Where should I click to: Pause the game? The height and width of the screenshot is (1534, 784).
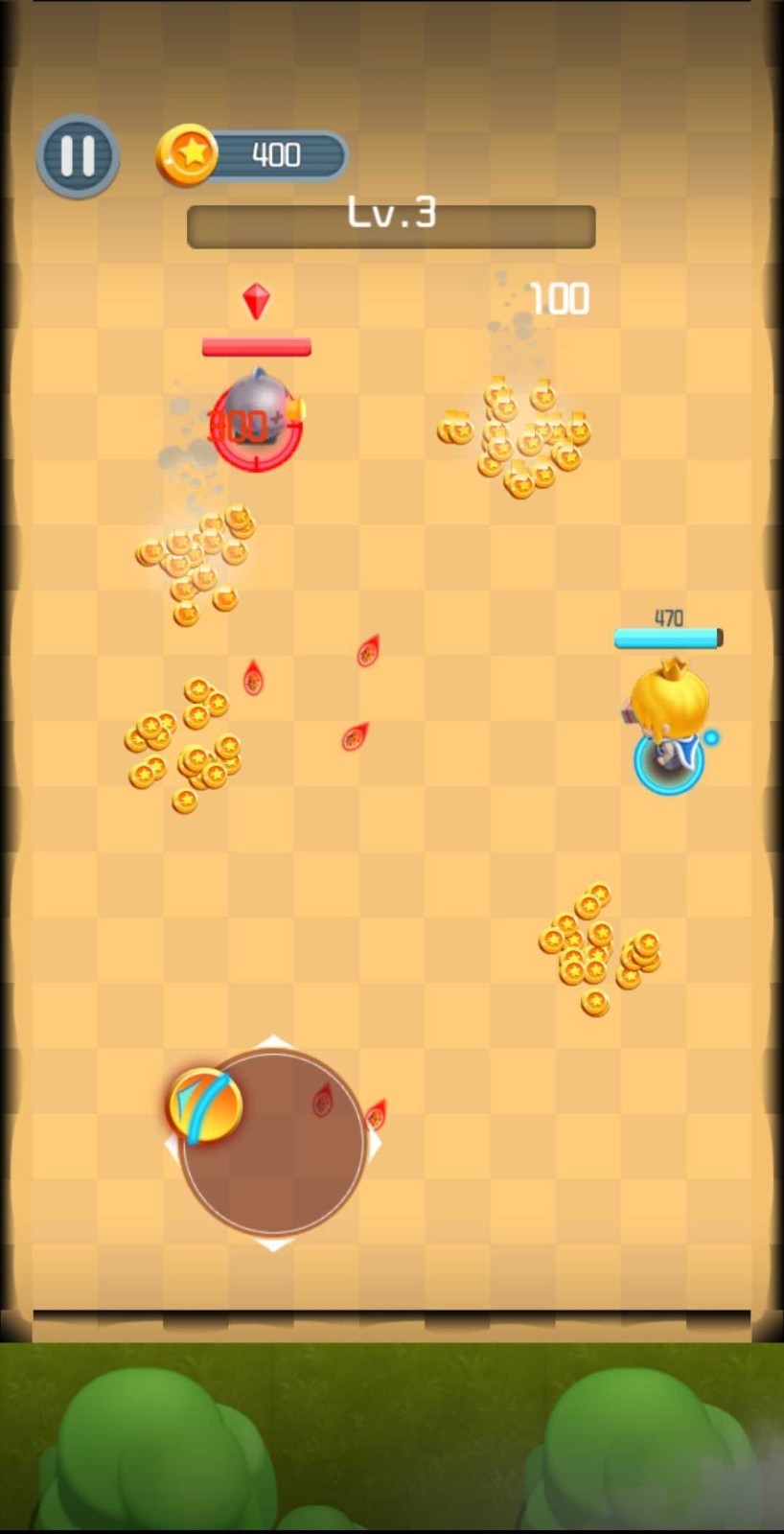tap(78, 155)
